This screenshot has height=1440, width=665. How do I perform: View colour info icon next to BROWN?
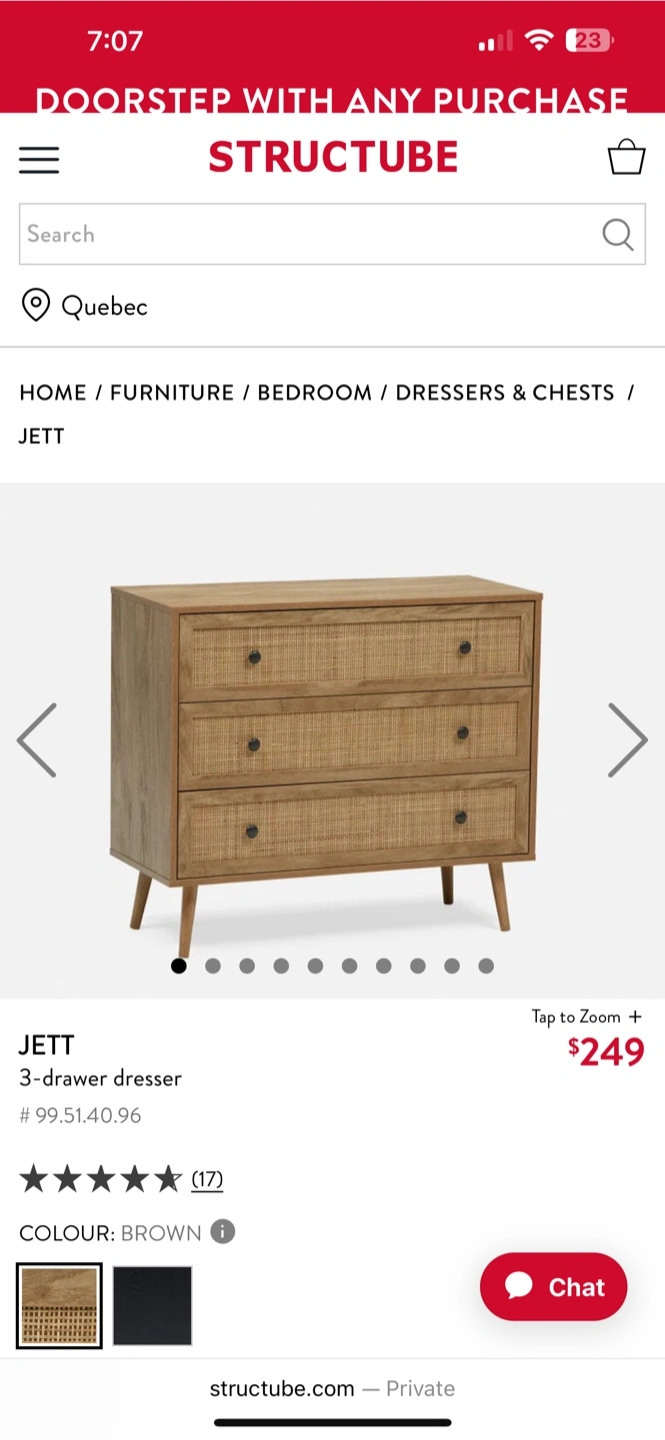pyautogui.click(x=223, y=1232)
